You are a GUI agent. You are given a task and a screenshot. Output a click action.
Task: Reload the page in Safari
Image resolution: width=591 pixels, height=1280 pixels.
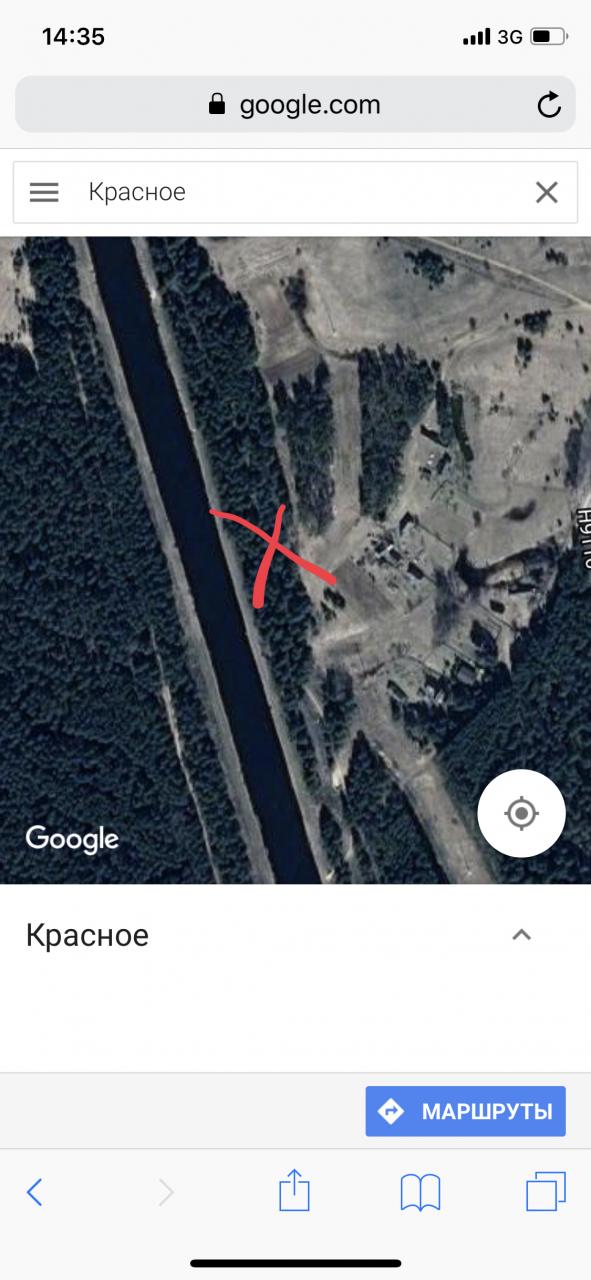[548, 104]
